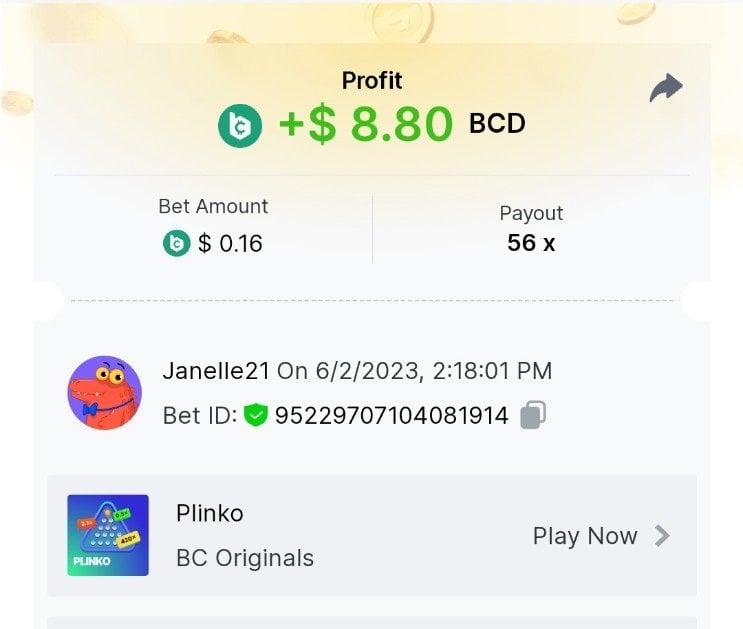Copy the Bet ID number
This screenshot has height=629, width=743.
tap(533, 415)
